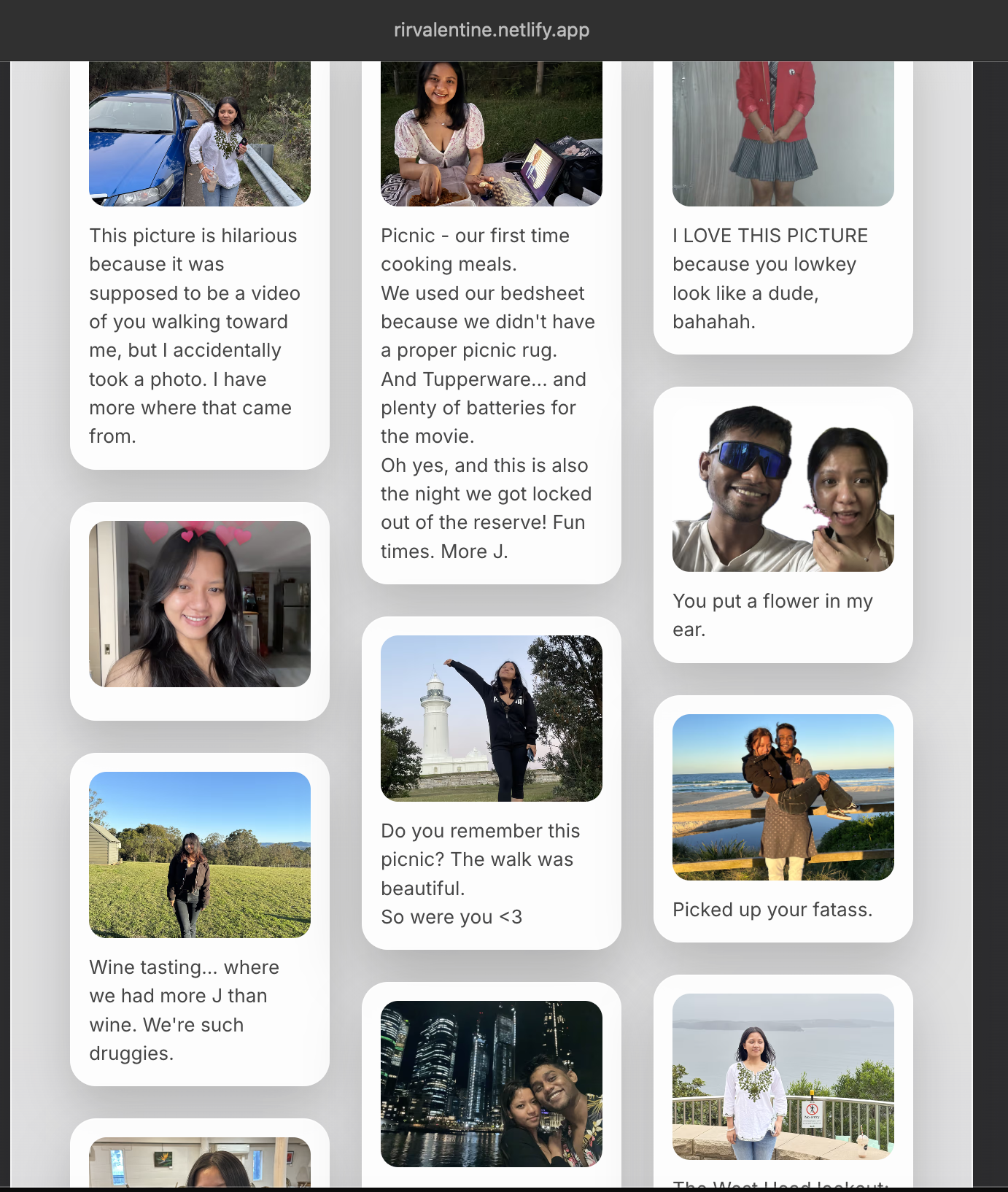The image size is (1008, 1192).
Task: Select the partially visible photo at the bottom left
Action: [199, 1167]
